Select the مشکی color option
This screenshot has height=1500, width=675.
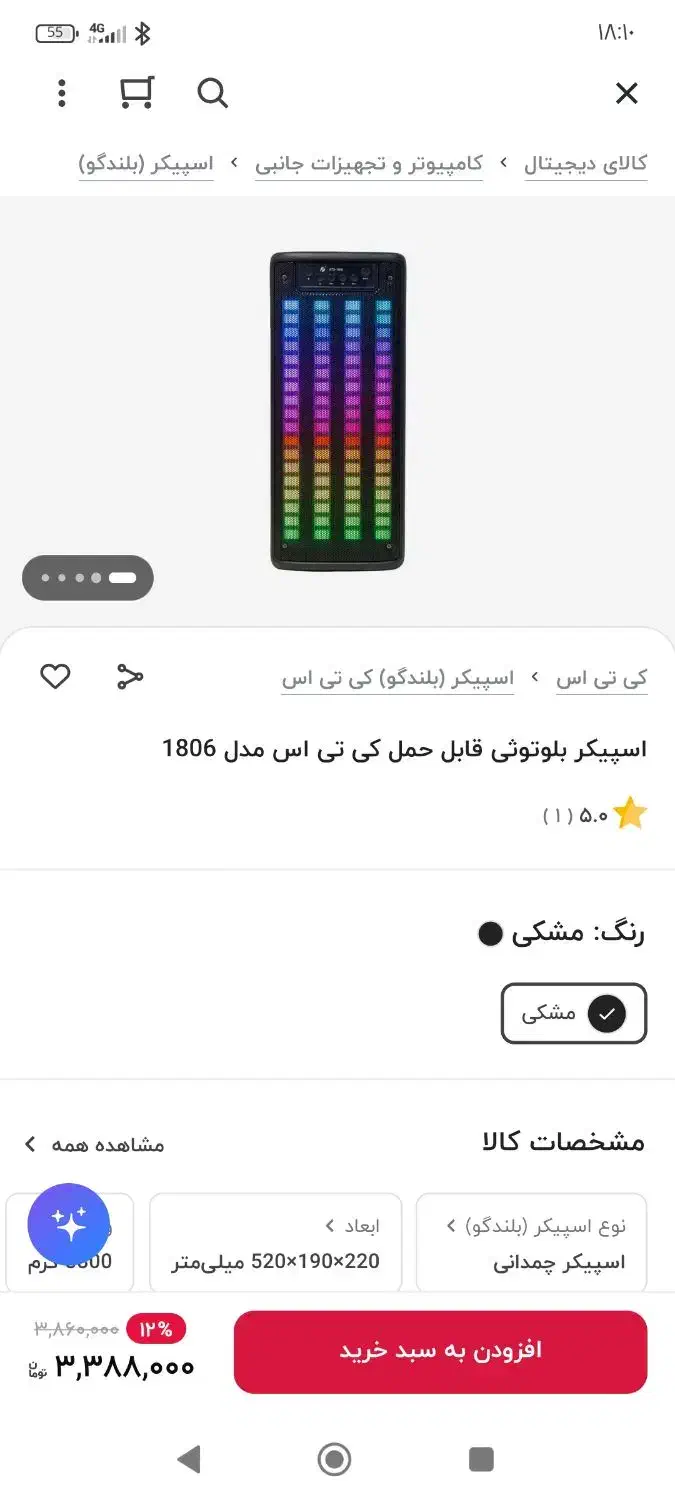pyautogui.click(x=574, y=1013)
